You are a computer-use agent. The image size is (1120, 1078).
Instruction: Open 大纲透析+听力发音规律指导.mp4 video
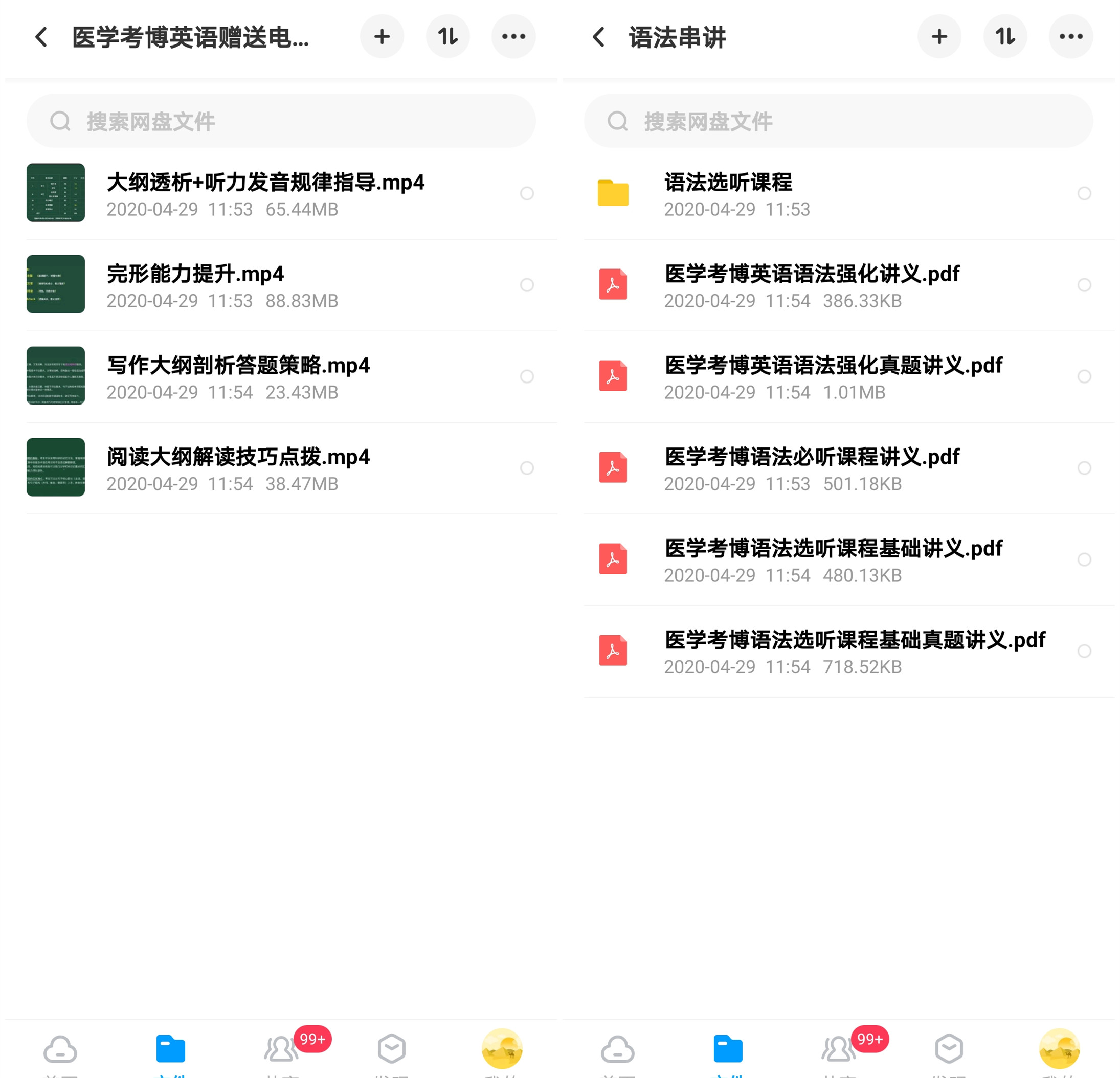click(x=265, y=193)
